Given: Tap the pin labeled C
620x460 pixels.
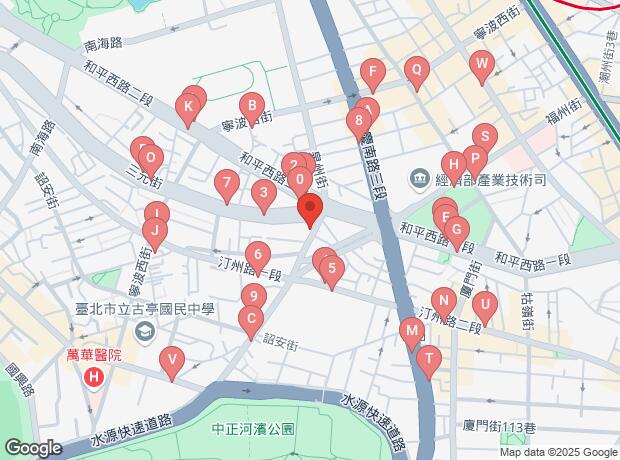Looking at the screenshot, I should tap(250, 319).
